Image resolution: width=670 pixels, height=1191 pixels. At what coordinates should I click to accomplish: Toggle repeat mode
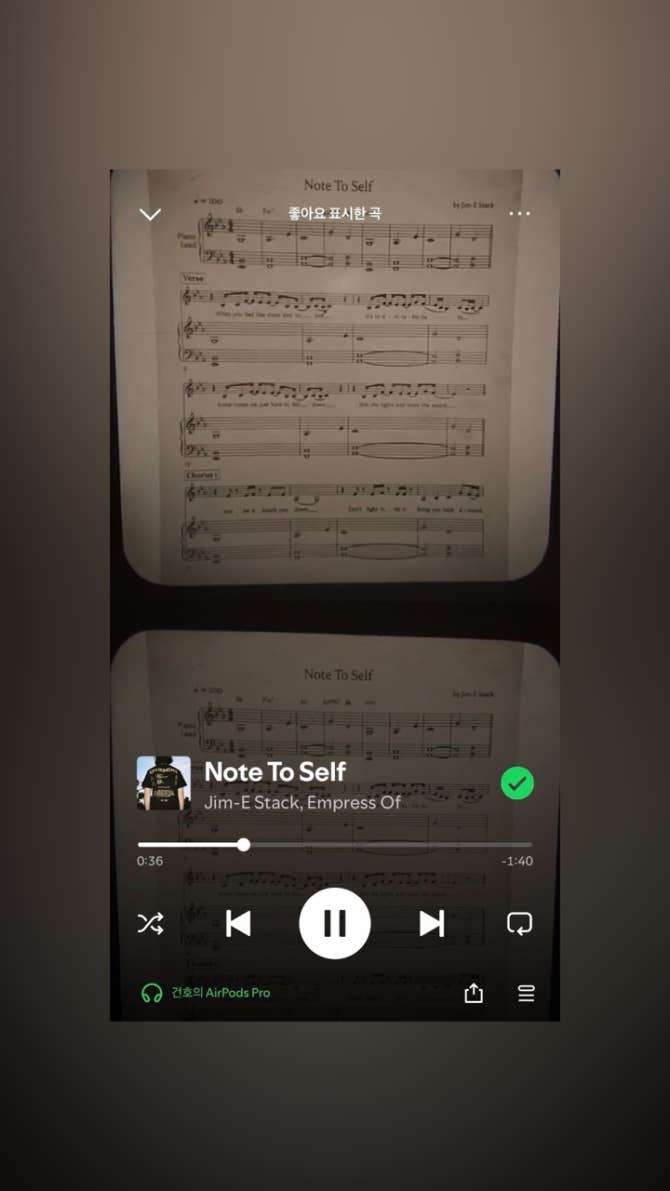pyautogui.click(x=519, y=924)
